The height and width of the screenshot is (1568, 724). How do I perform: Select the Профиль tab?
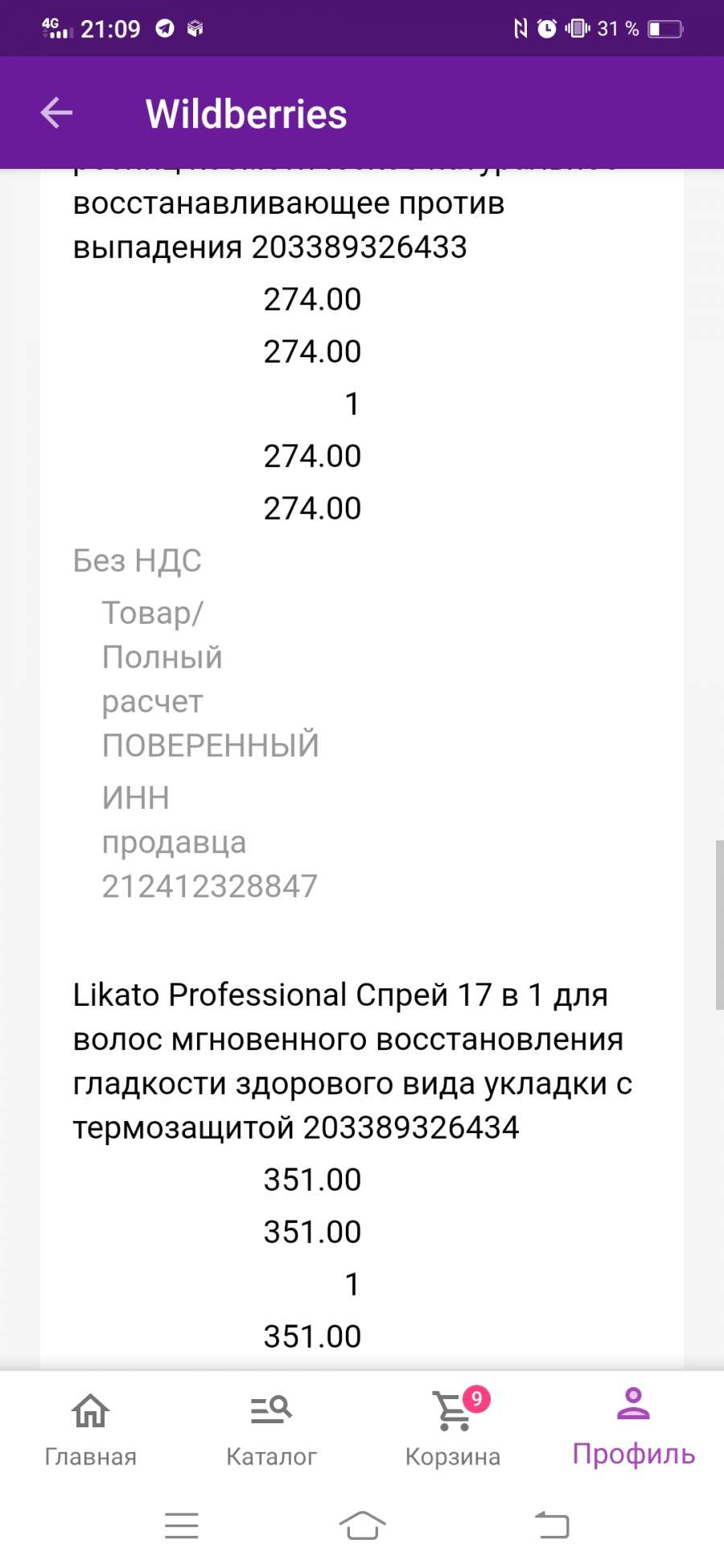(x=633, y=1427)
